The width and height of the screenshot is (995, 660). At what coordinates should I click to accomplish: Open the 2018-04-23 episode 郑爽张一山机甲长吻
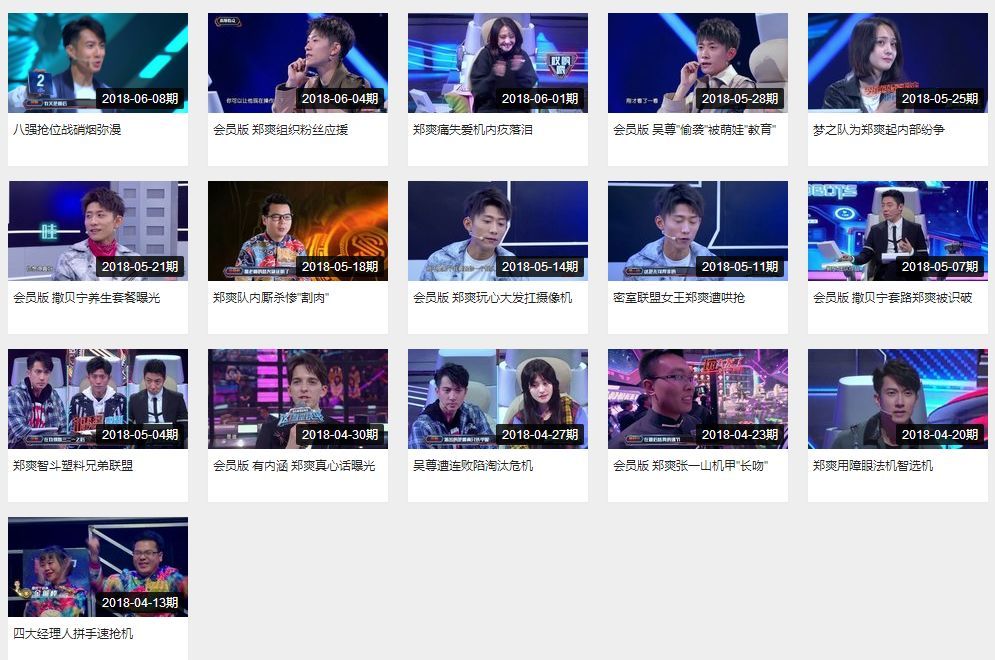(x=698, y=399)
